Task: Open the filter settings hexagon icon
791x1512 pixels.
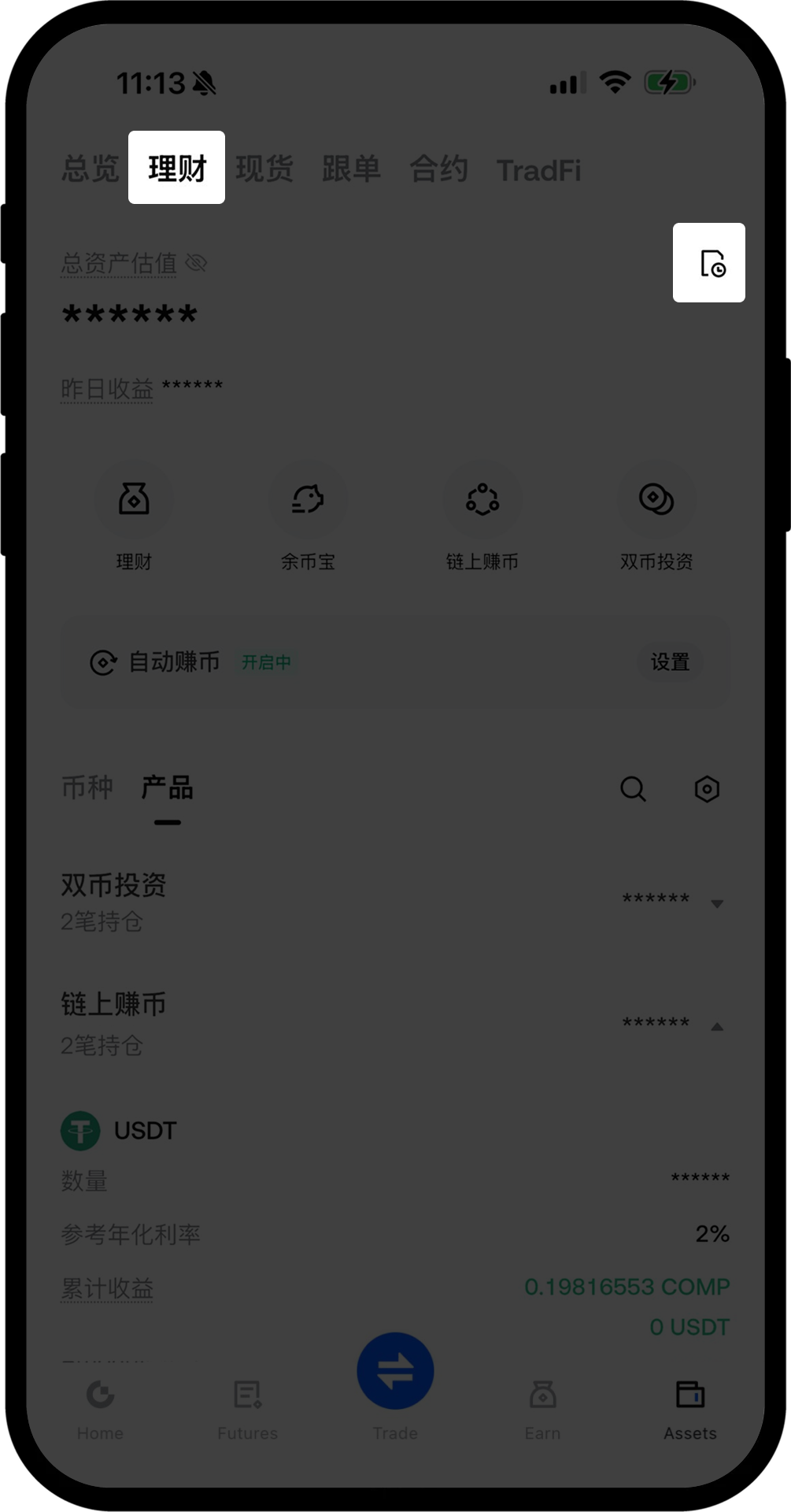Action: click(707, 789)
